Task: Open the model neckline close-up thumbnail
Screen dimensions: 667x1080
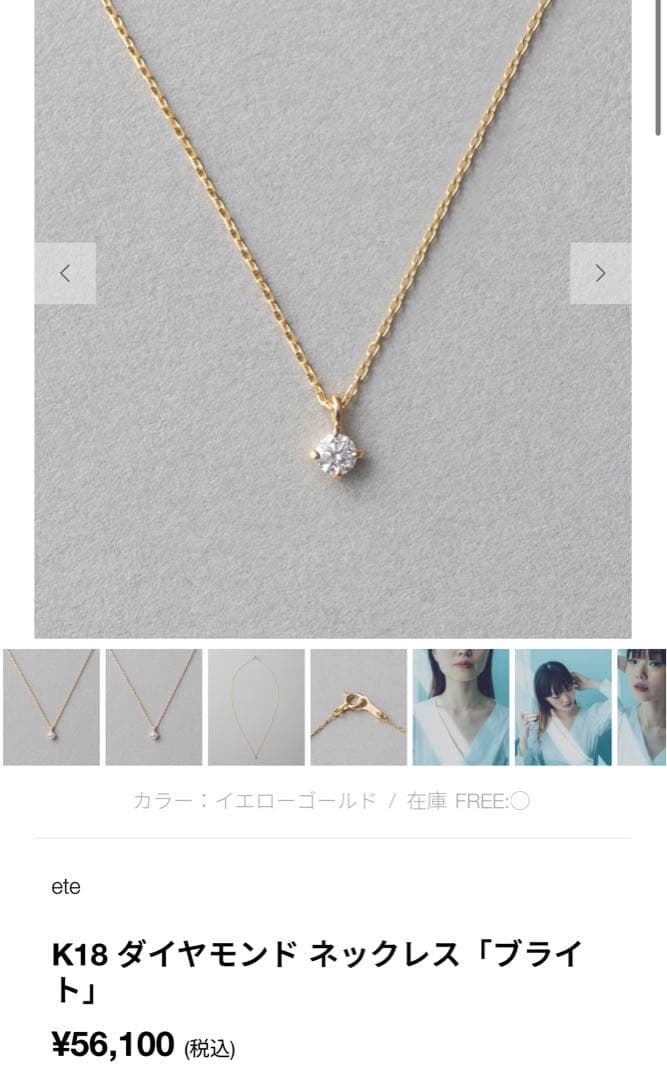Action: 461,707
